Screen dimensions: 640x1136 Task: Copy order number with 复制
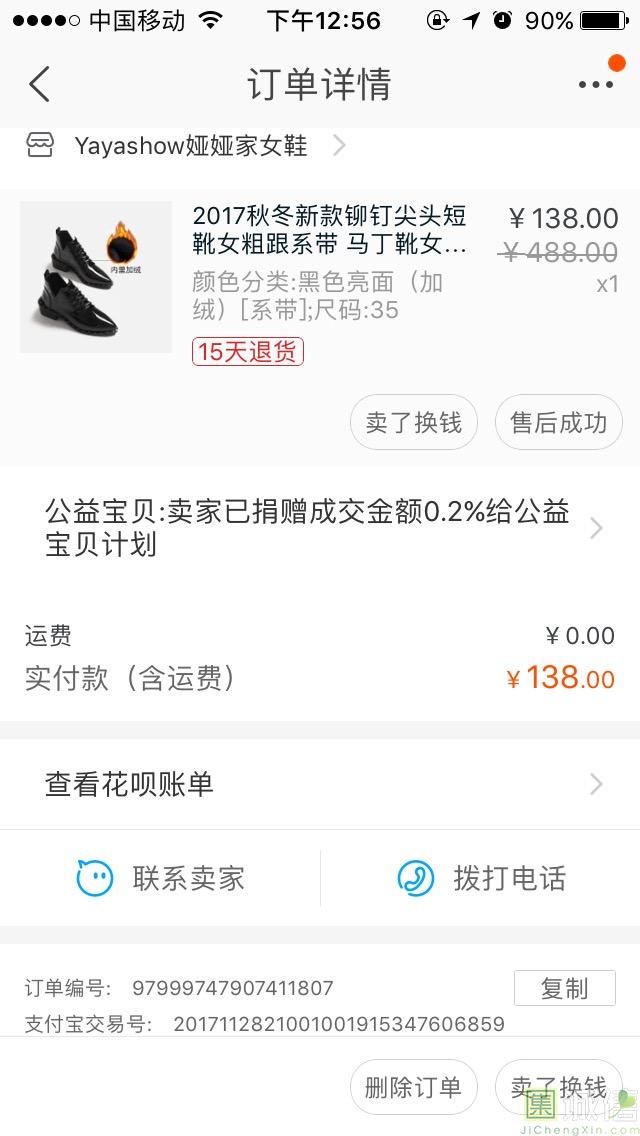pos(564,988)
